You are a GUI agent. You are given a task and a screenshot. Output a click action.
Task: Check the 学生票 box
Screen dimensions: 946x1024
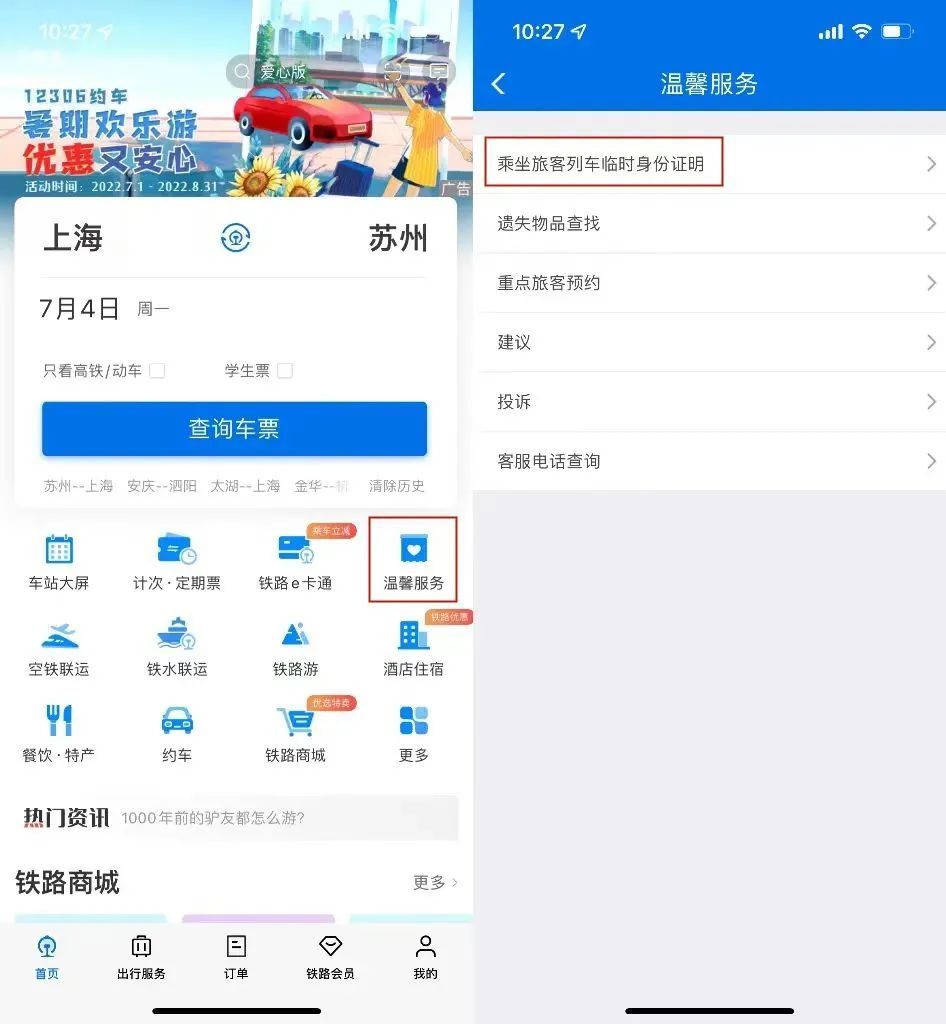click(285, 371)
